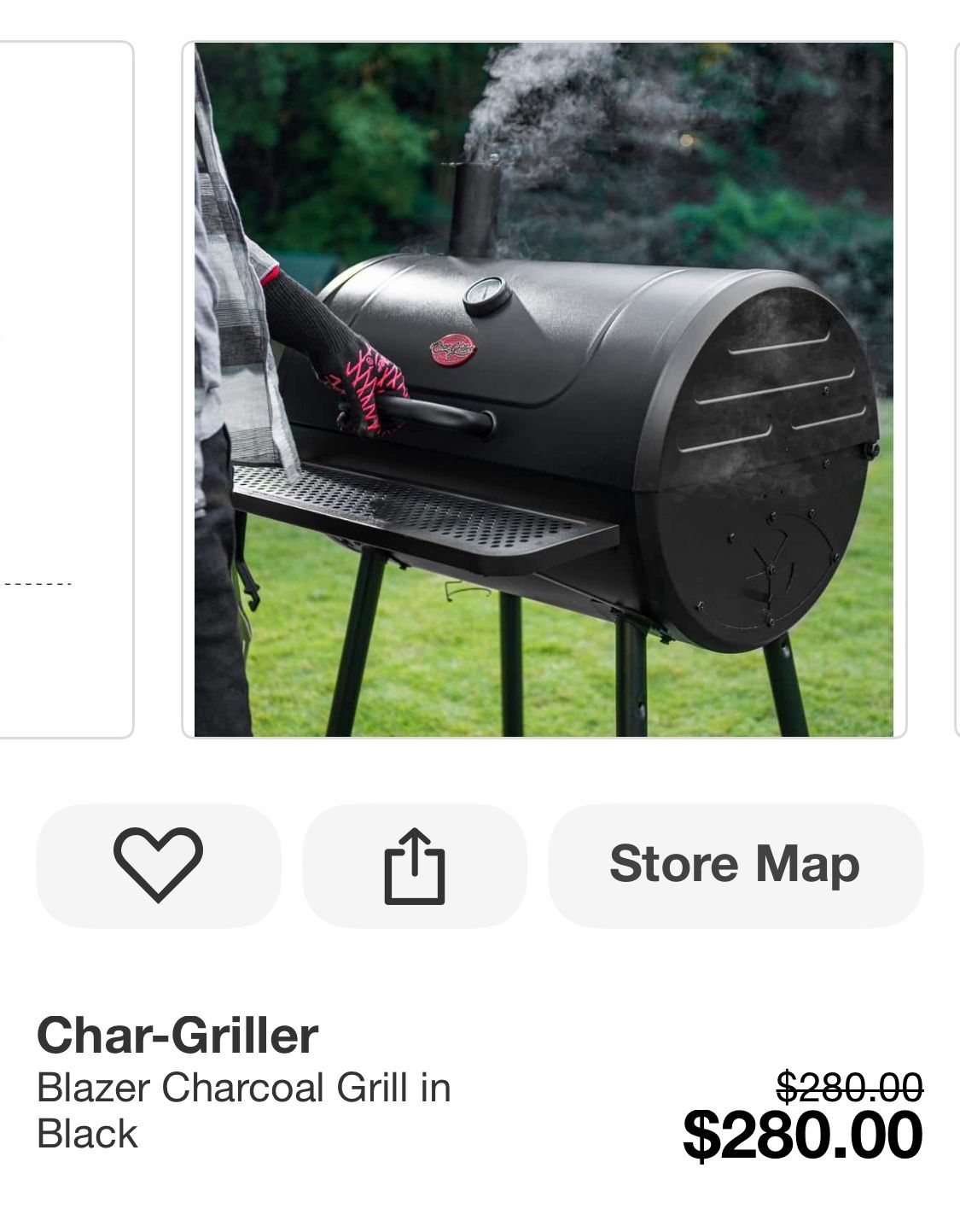Click the Char-Griller brand name
960x1232 pixels.
(x=179, y=1037)
